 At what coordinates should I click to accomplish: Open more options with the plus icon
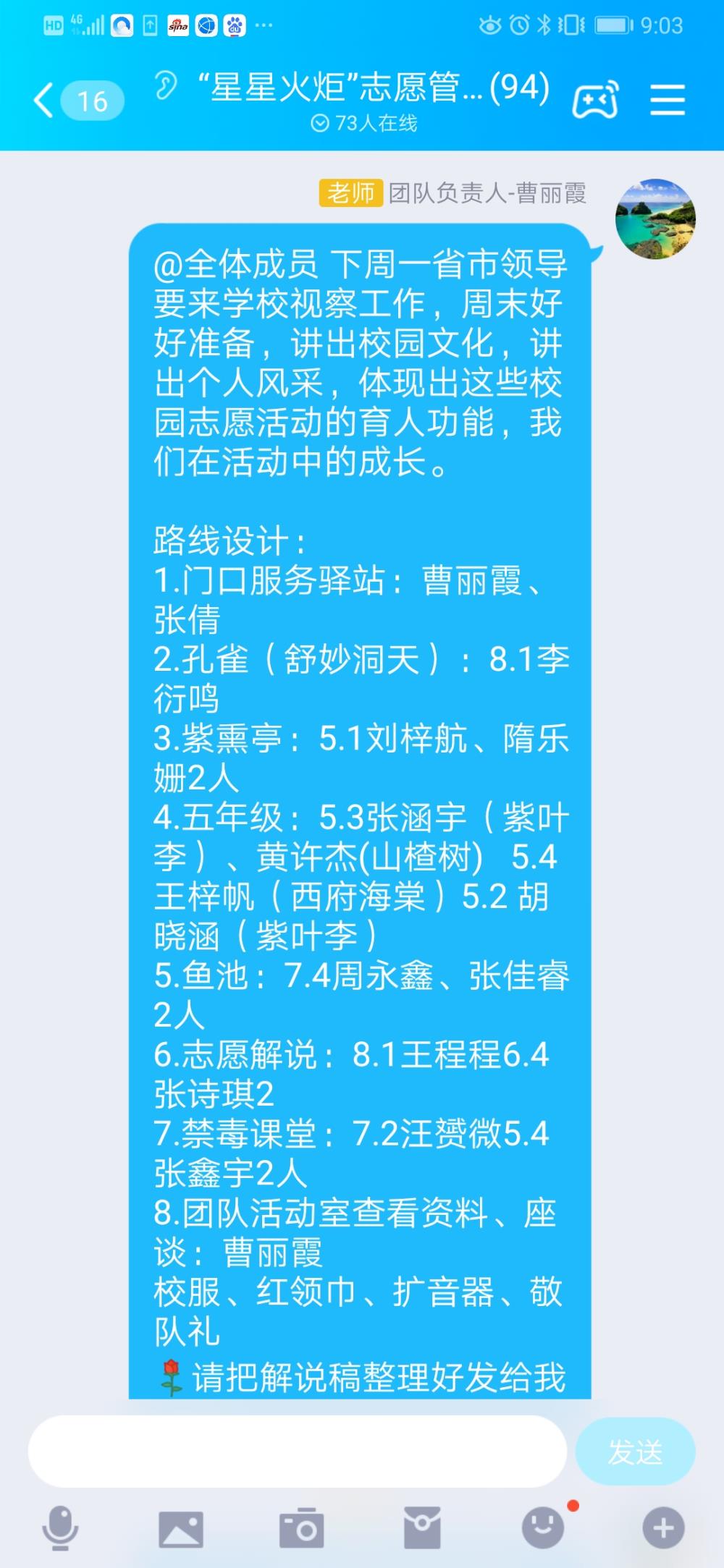[x=663, y=1528]
